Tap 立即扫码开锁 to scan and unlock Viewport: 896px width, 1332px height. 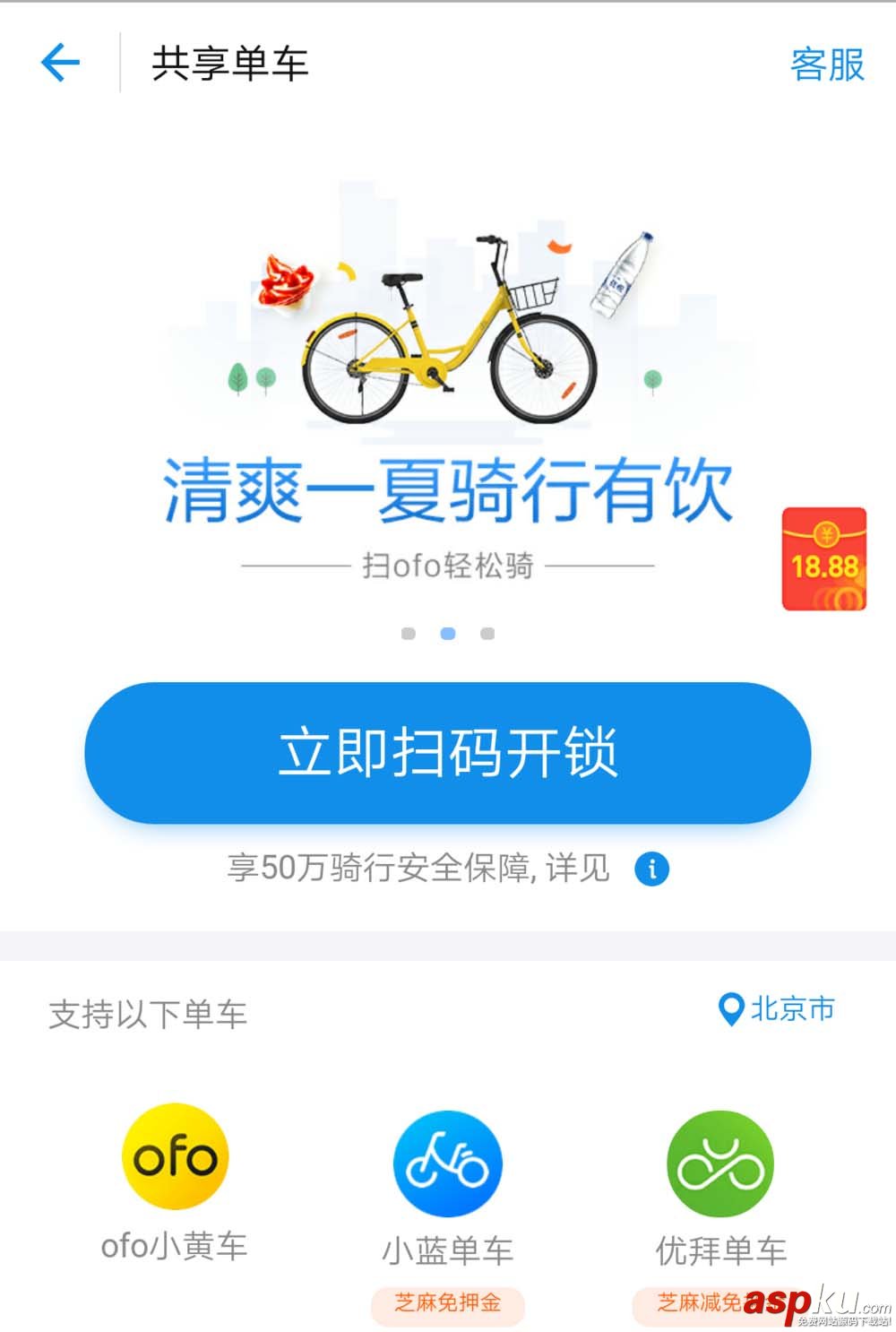pos(448,753)
